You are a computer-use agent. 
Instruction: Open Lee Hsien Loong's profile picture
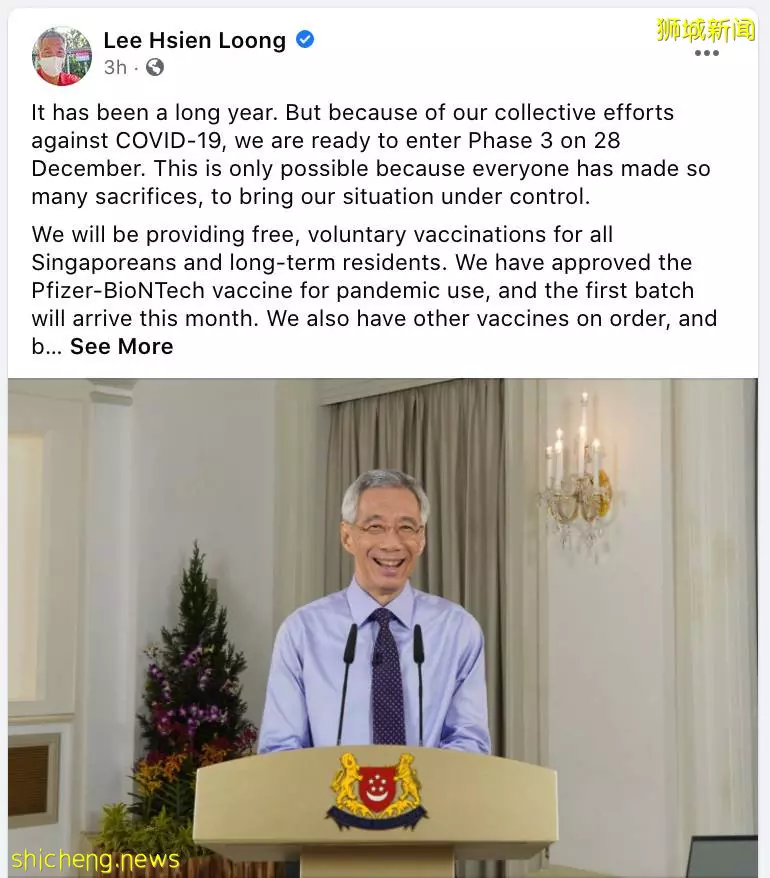click(61, 55)
